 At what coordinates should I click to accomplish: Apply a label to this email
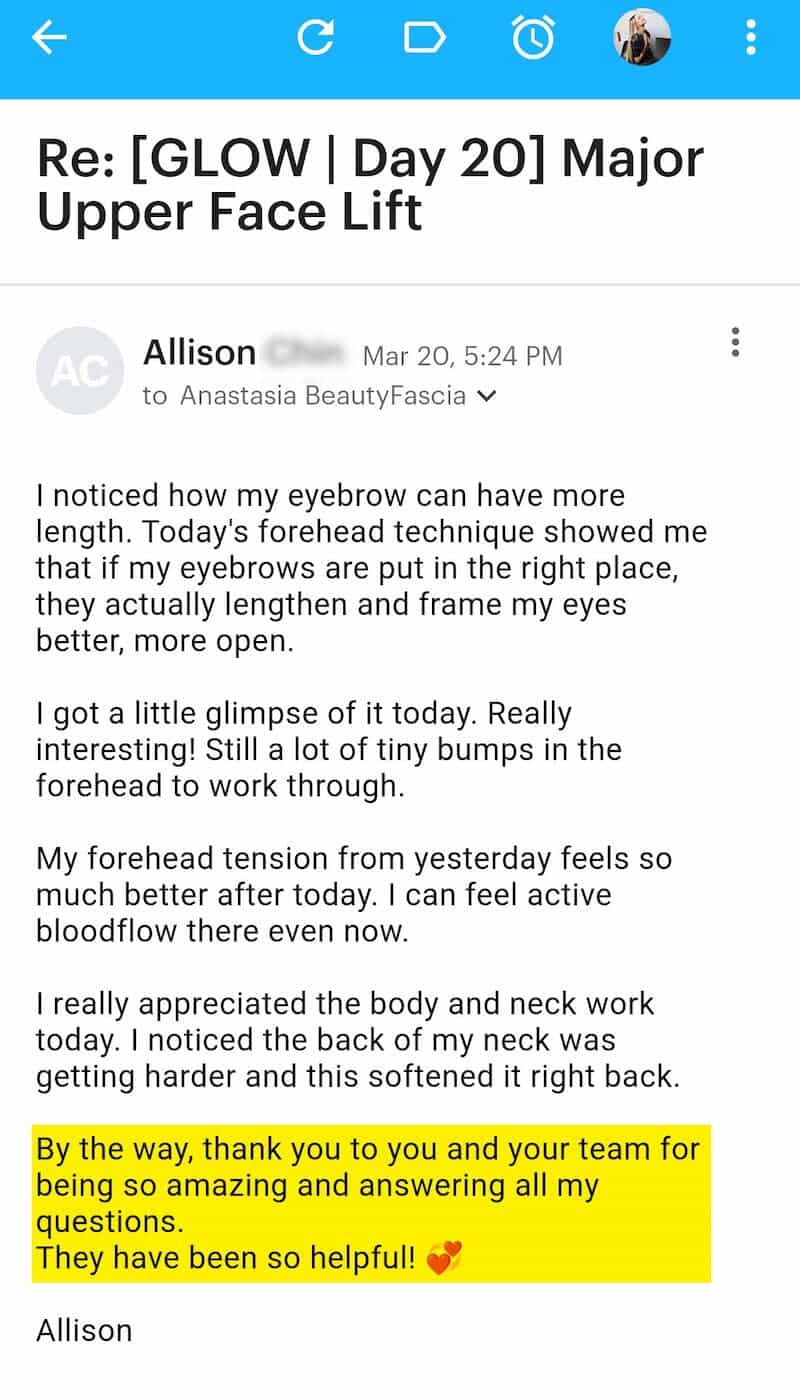(425, 37)
